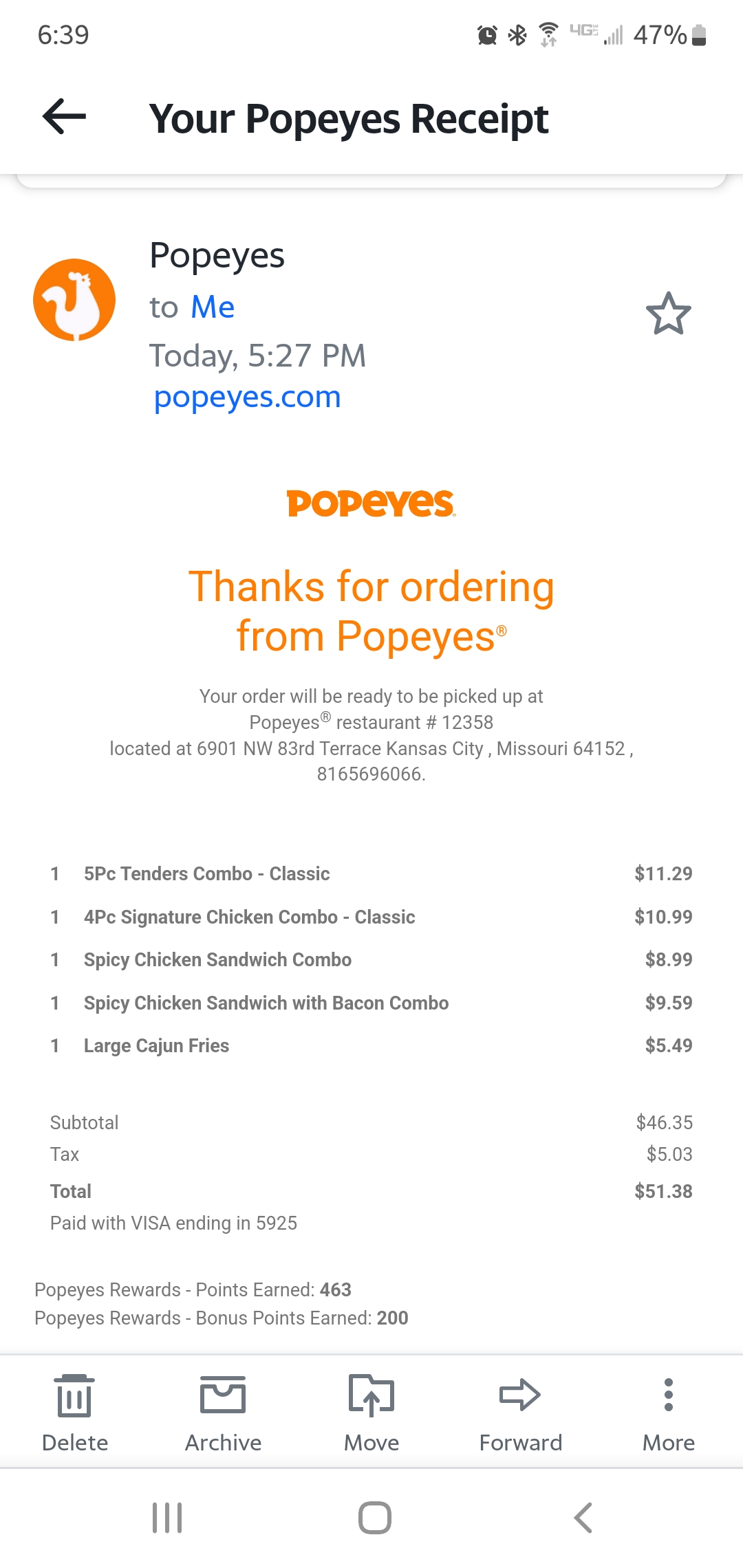Go to the system home screen
743x1568 pixels.
click(x=374, y=1518)
